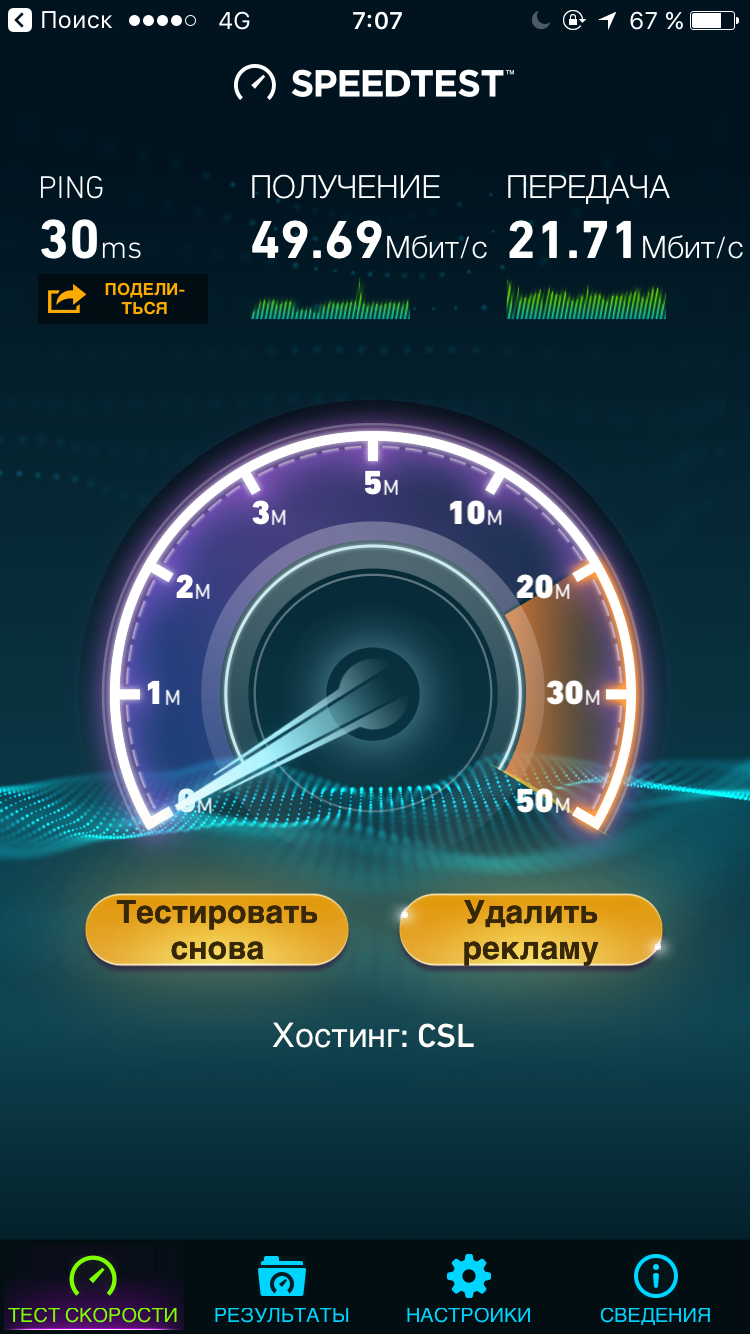Tap Удалить рекламу to remove ads
The height and width of the screenshot is (1334, 750).
[531, 930]
